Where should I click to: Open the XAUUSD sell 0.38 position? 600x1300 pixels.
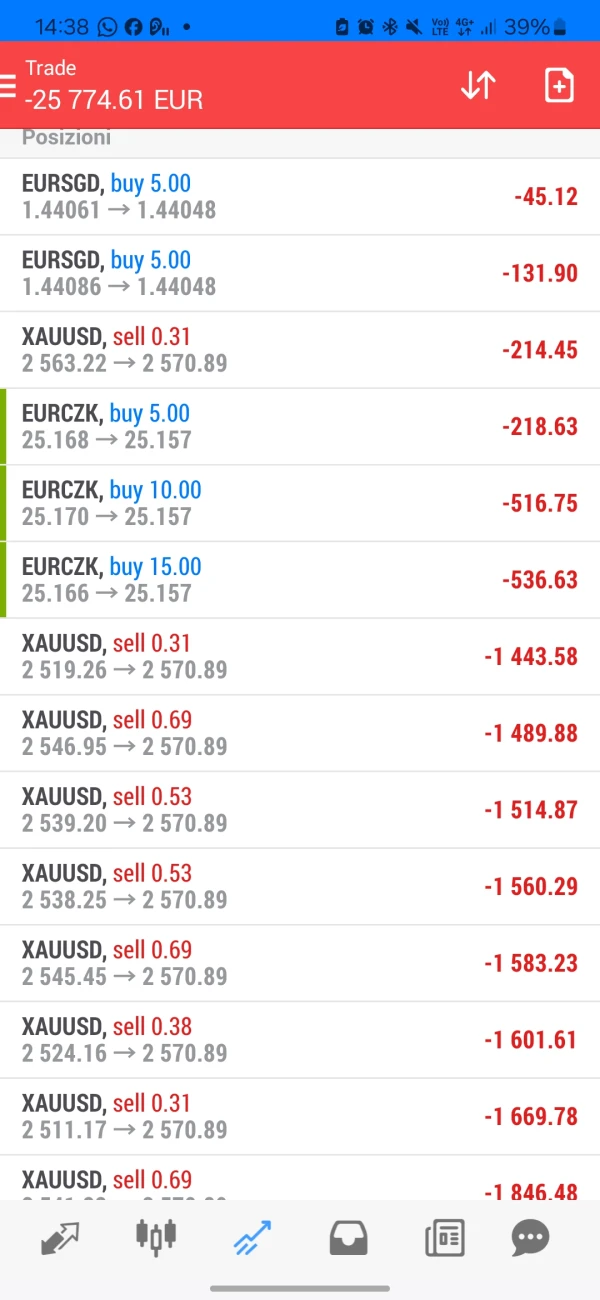(x=300, y=1040)
